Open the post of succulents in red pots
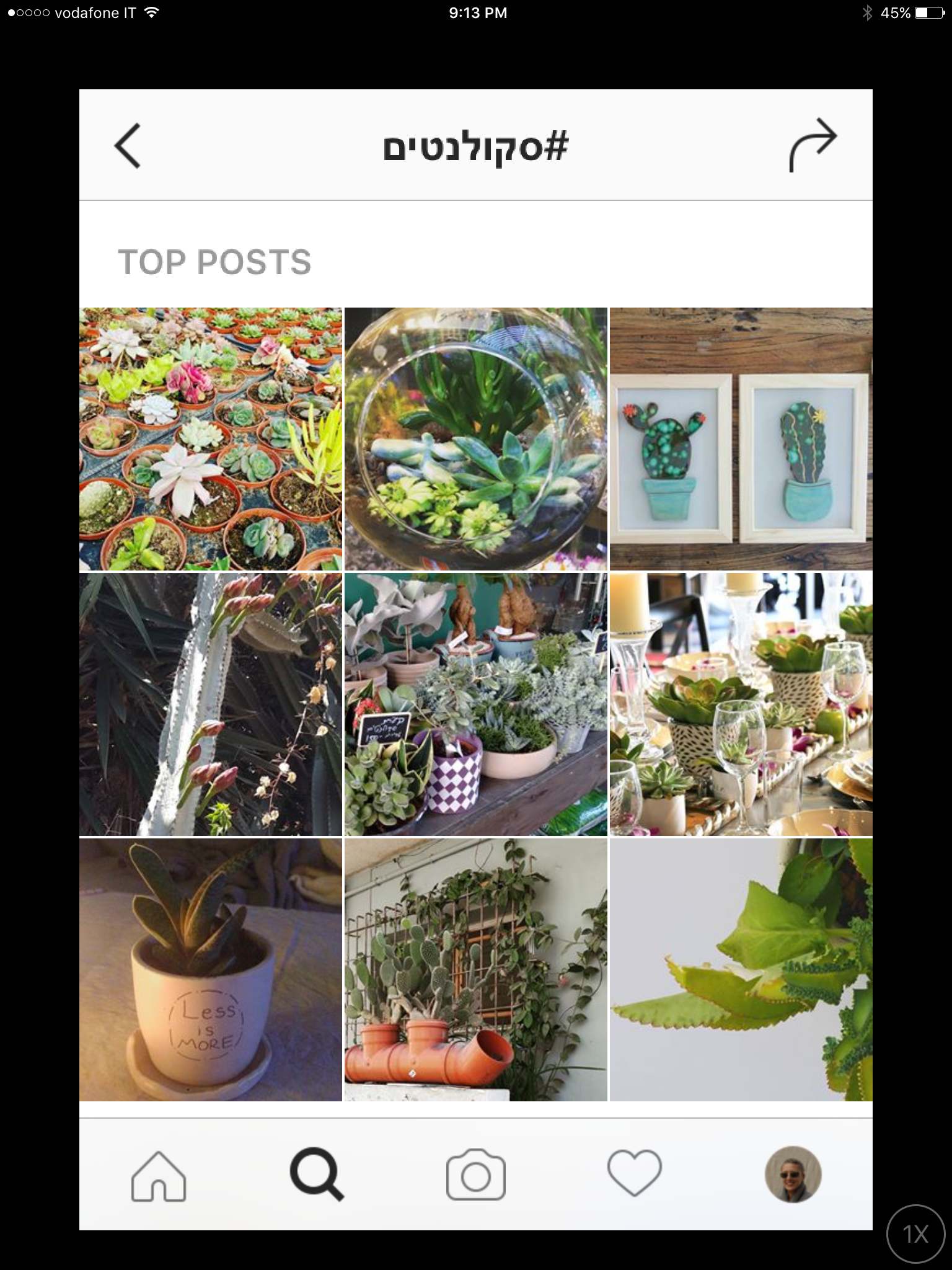 pos(211,439)
